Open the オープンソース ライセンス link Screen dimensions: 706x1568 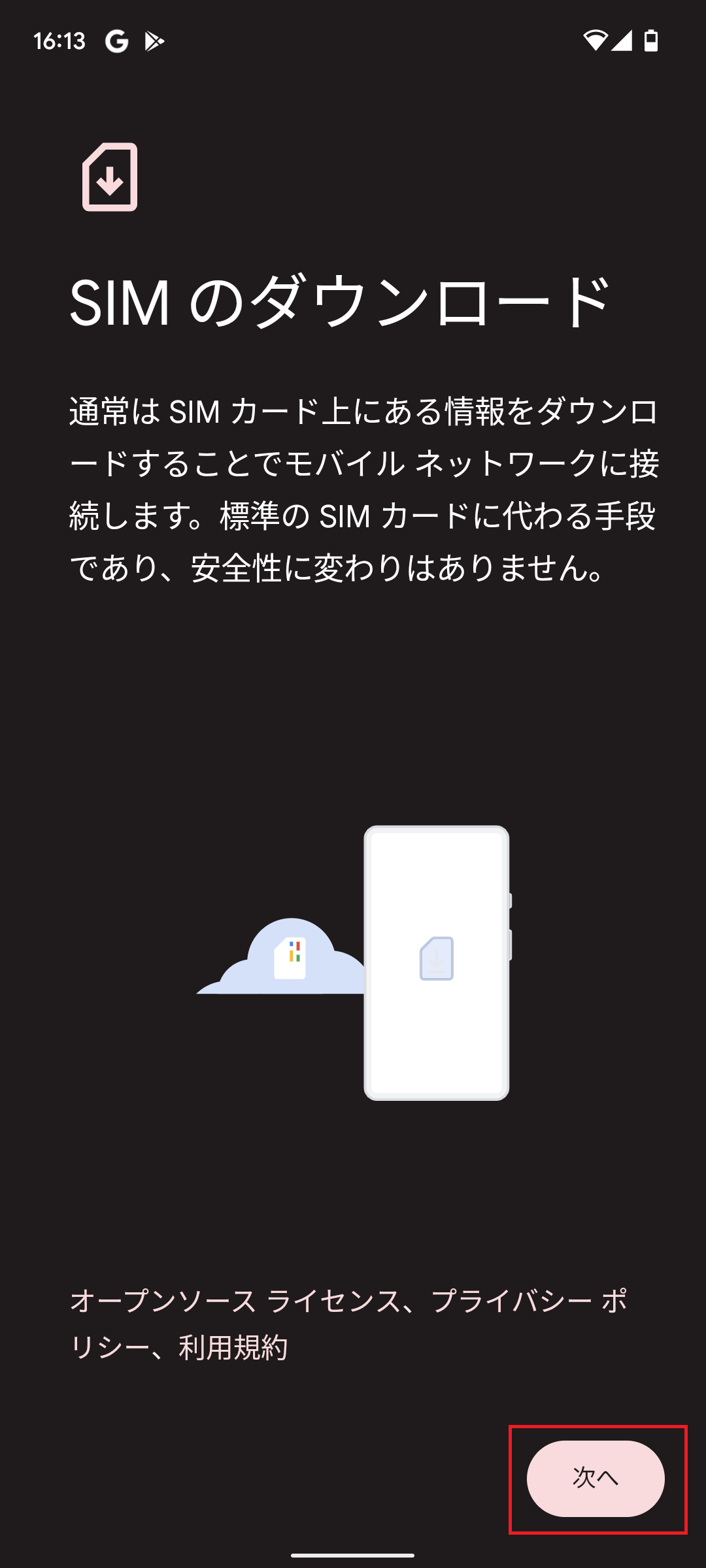[x=235, y=1301]
